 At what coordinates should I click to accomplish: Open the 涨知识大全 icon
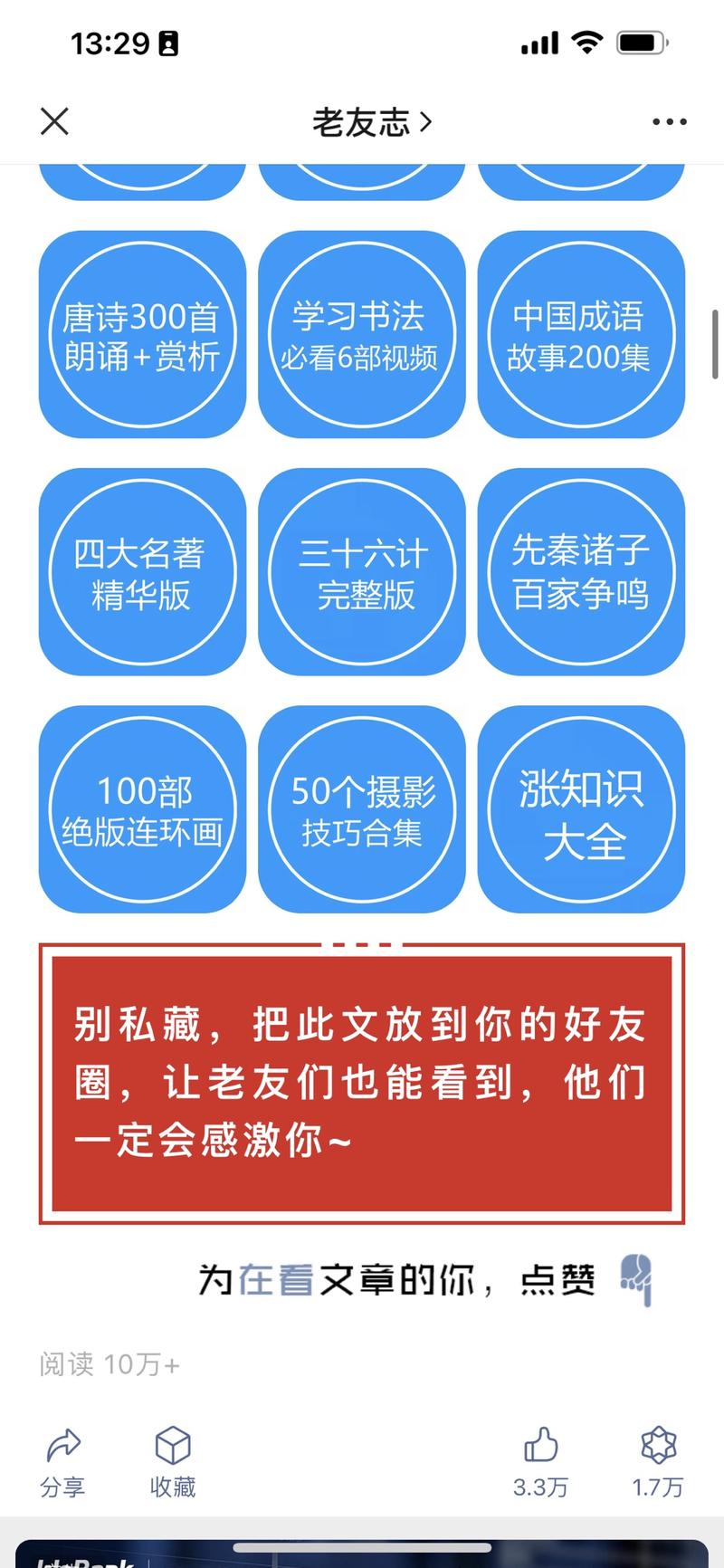[x=581, y=810]
